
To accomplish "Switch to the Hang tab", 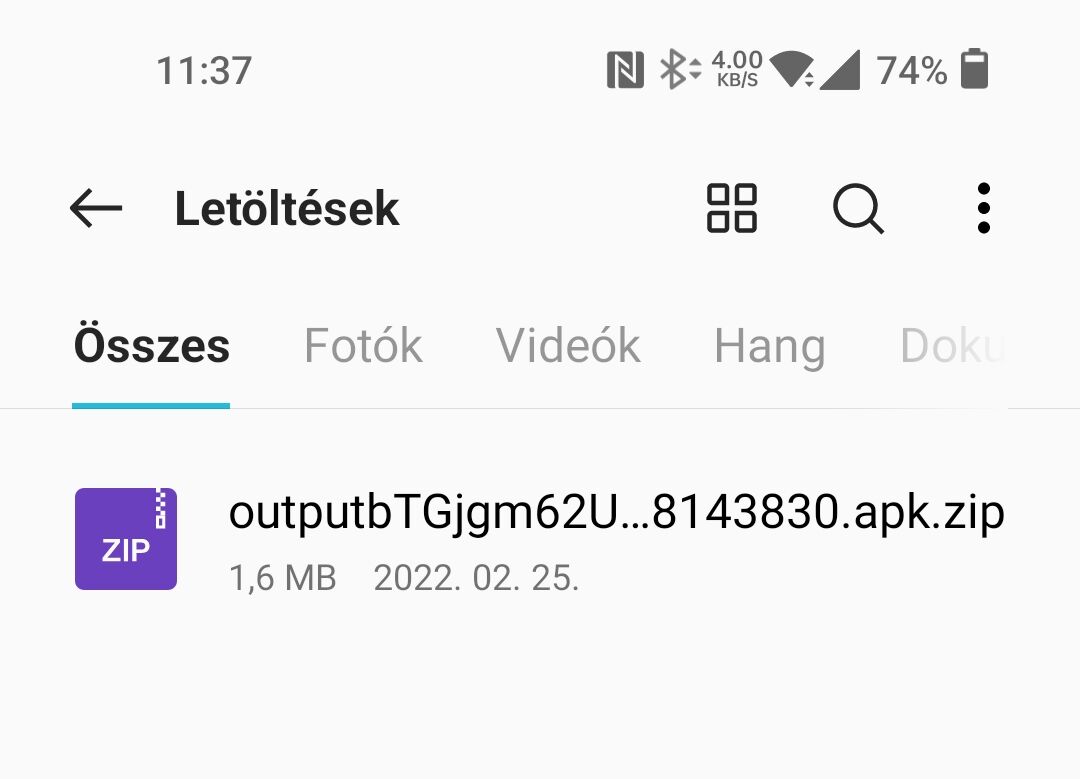I will [769, 347].
